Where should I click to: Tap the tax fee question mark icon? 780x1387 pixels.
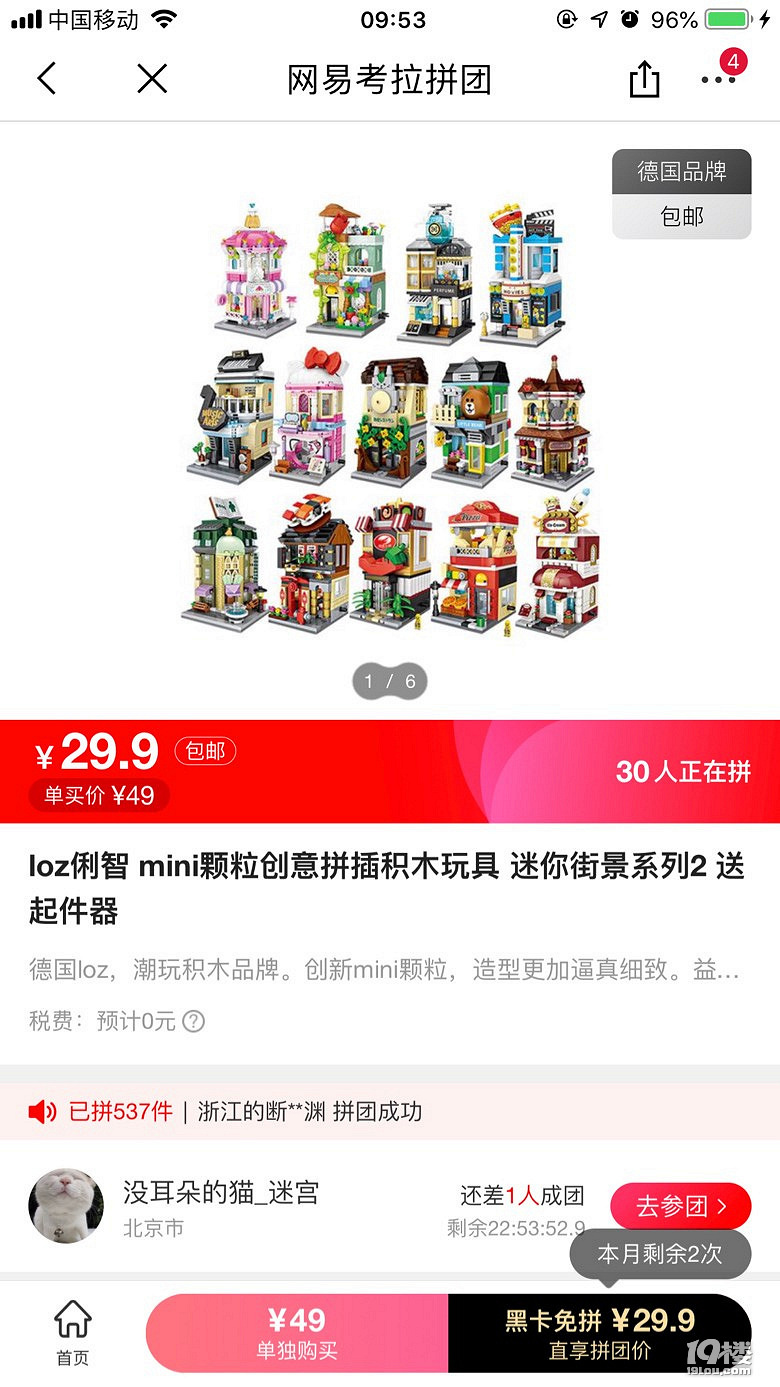pyautogui.click(x=193, y=1021)
